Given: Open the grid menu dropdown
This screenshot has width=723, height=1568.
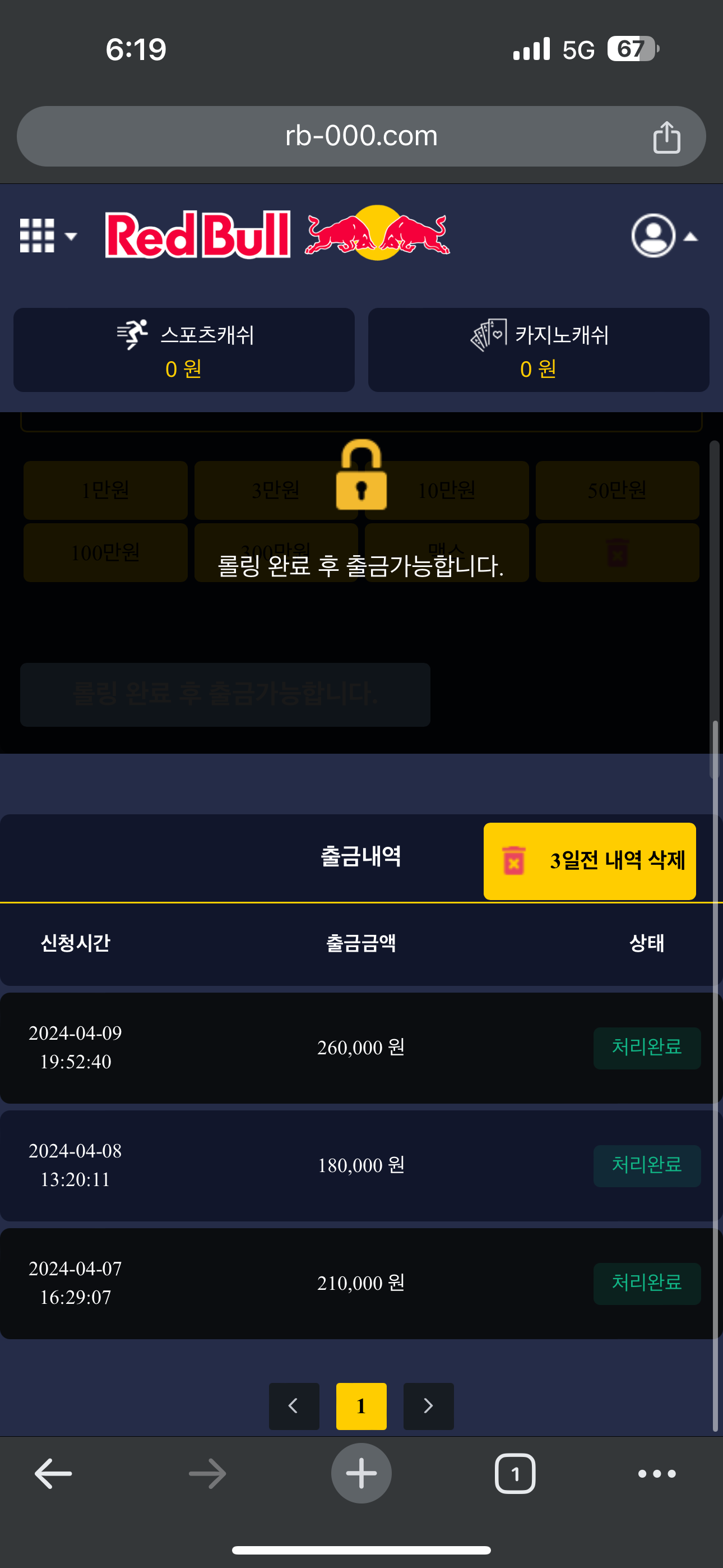Looking at the screenshot, I should pos(48,236).
